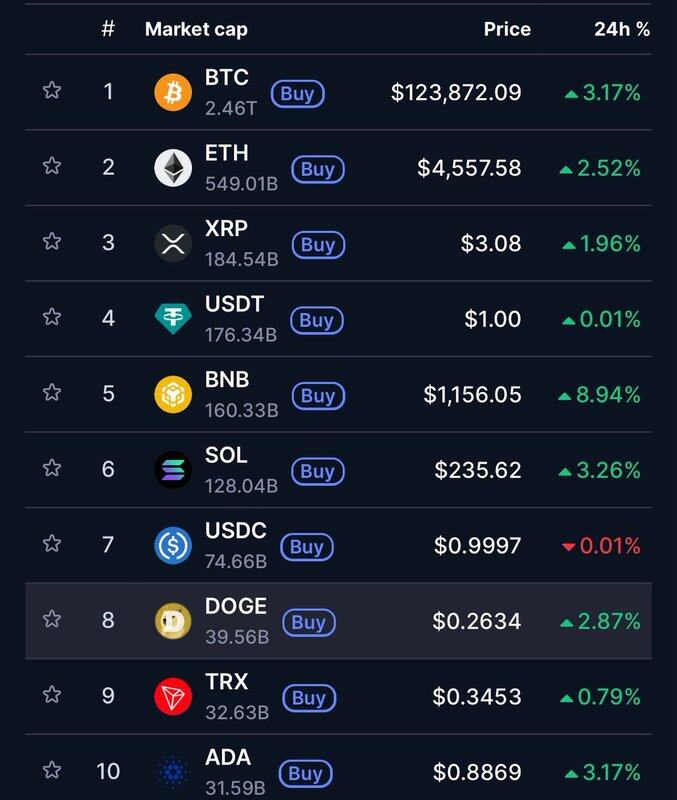Add BTC to watchlist with star
The image size is (677, 800).
[52, 91]
